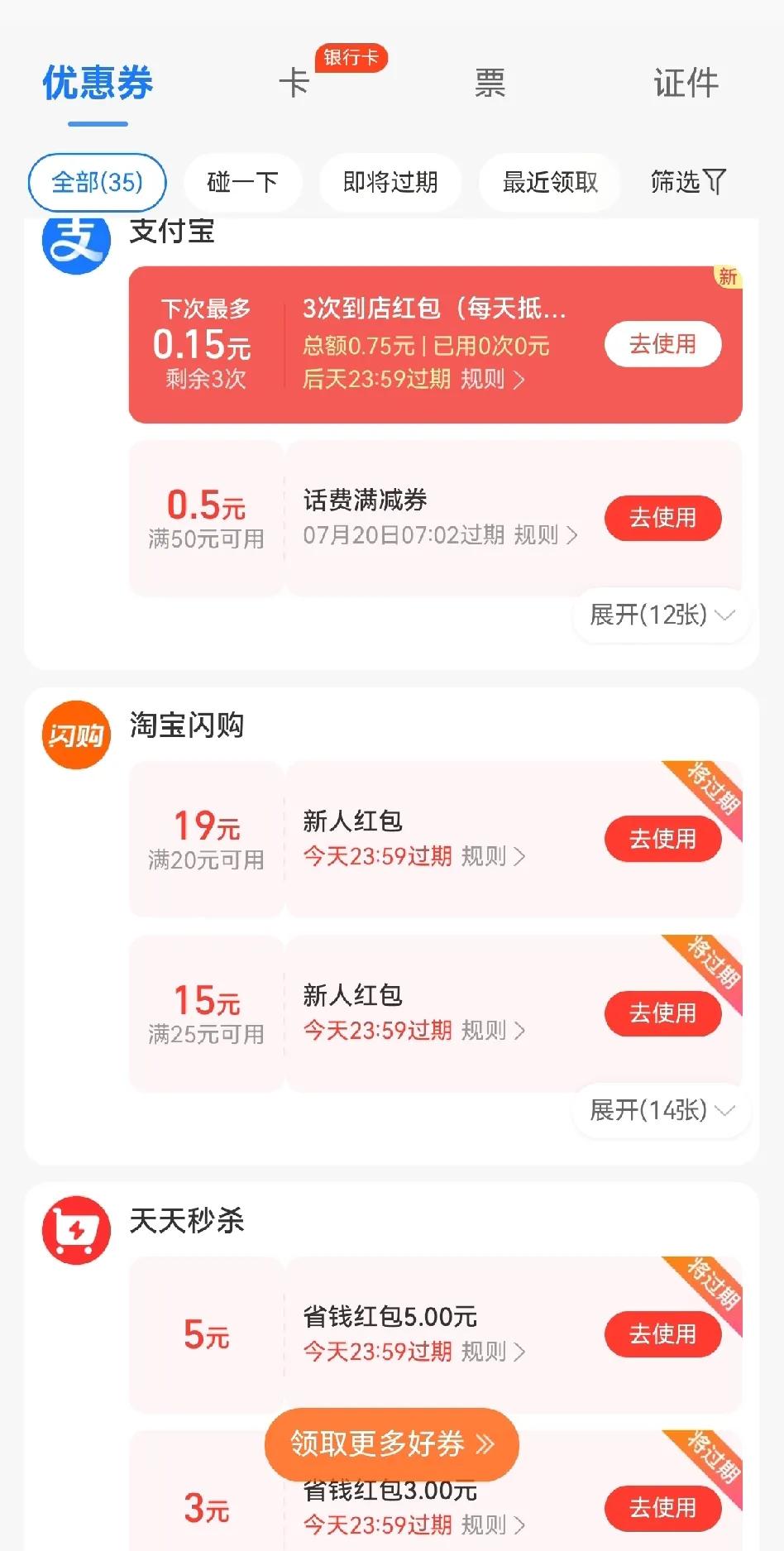
Task: Show coupons under 即将过期
Action: pos(390,182)
